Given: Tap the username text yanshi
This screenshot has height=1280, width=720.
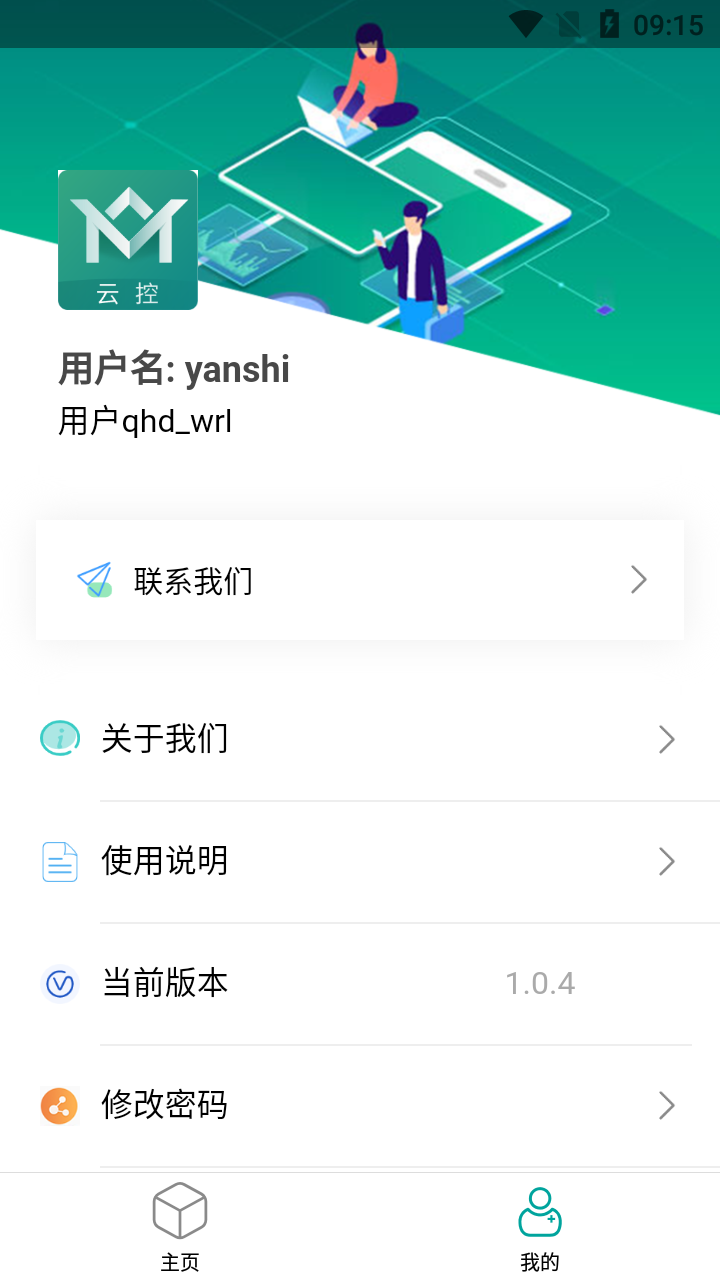Looking at the screenshot, I should coord(173,369).
